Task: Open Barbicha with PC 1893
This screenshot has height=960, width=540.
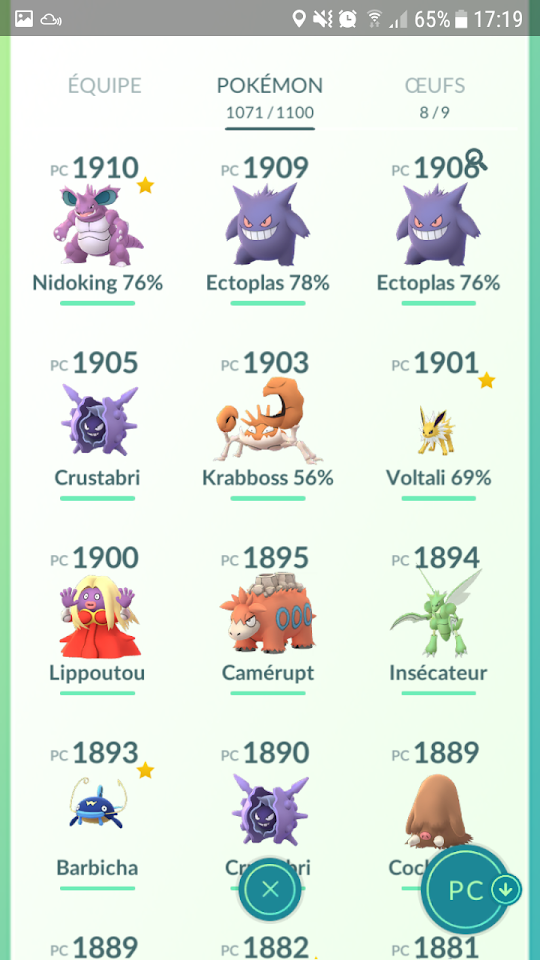Action: (98, 814)
